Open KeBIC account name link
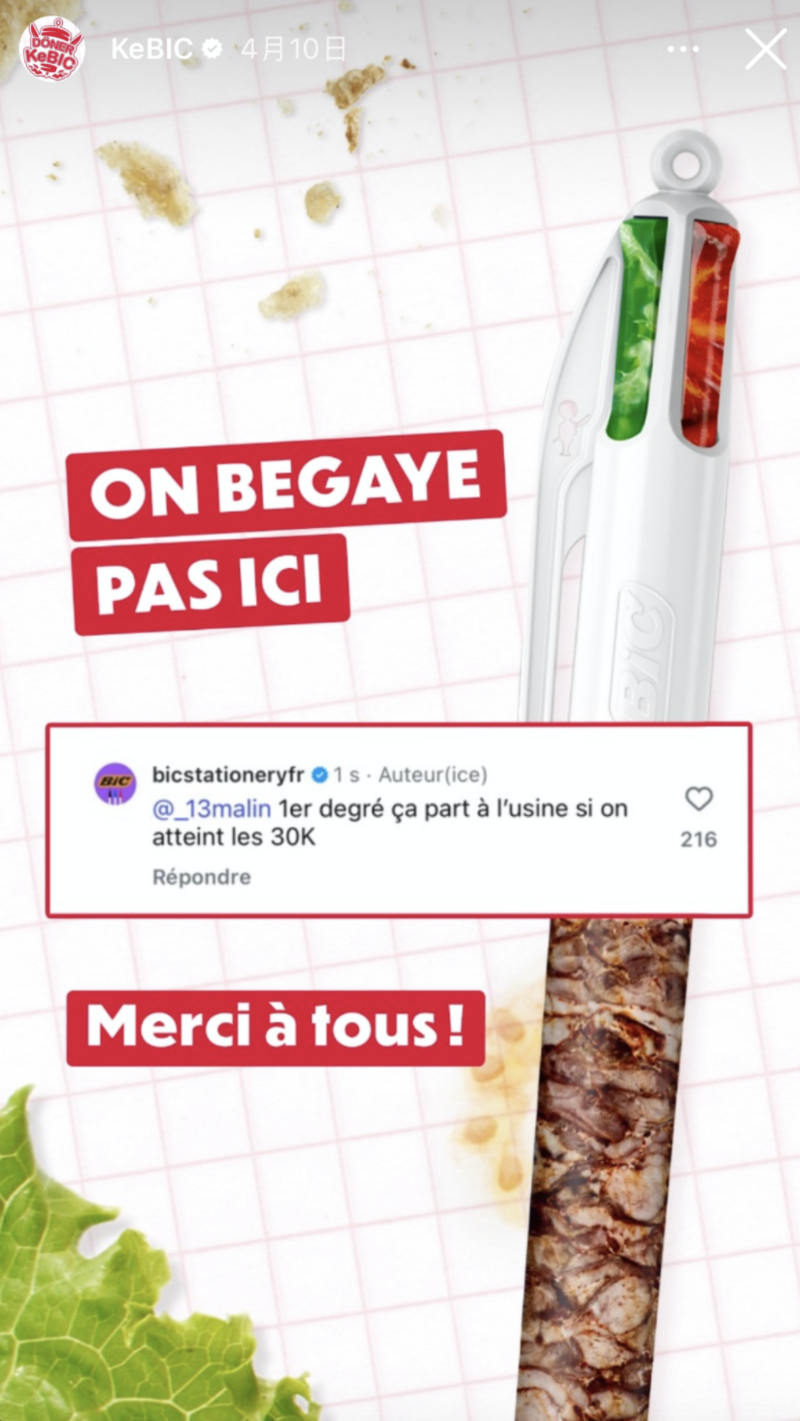This screenshot has height=1421, width=800. (151, 49)
